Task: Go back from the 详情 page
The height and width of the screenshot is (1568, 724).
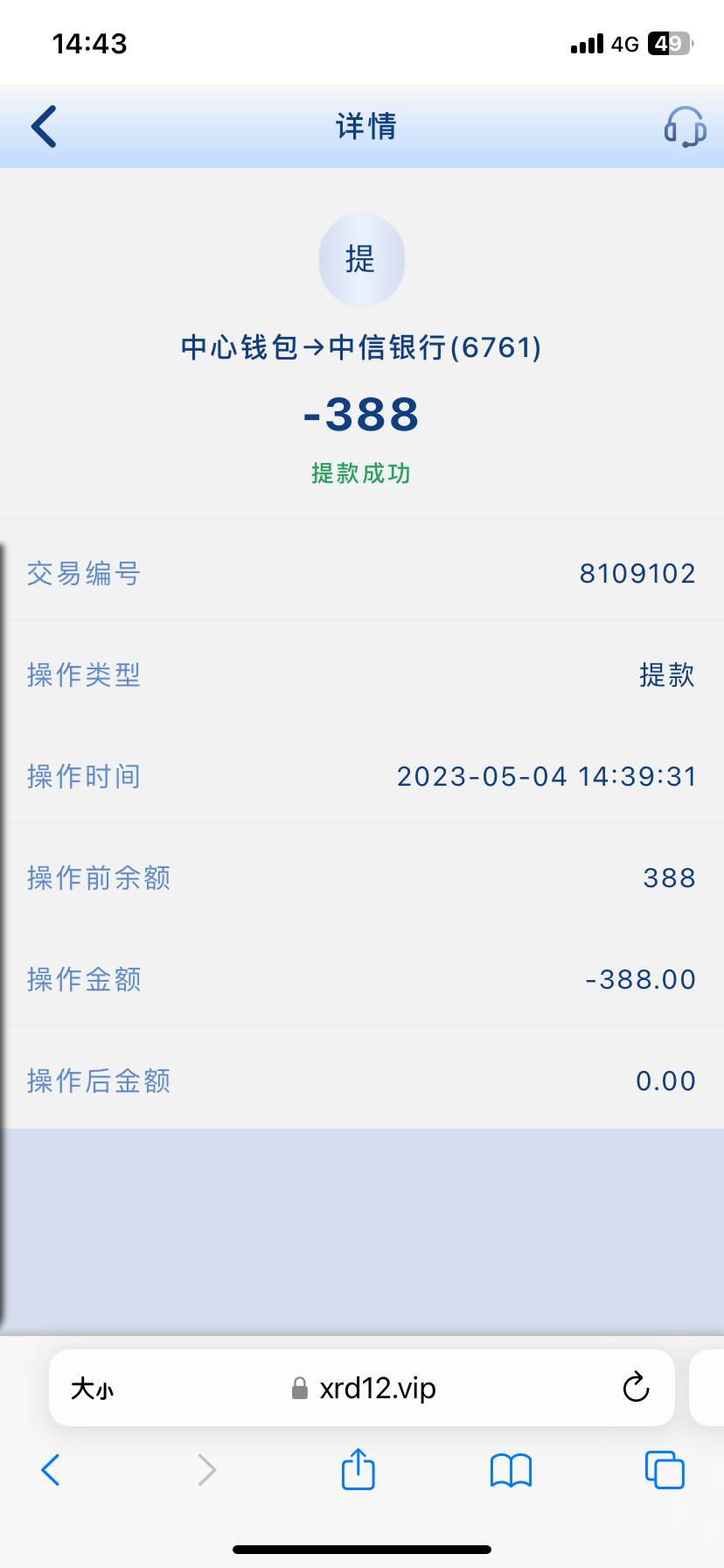Action: [44, 127]
